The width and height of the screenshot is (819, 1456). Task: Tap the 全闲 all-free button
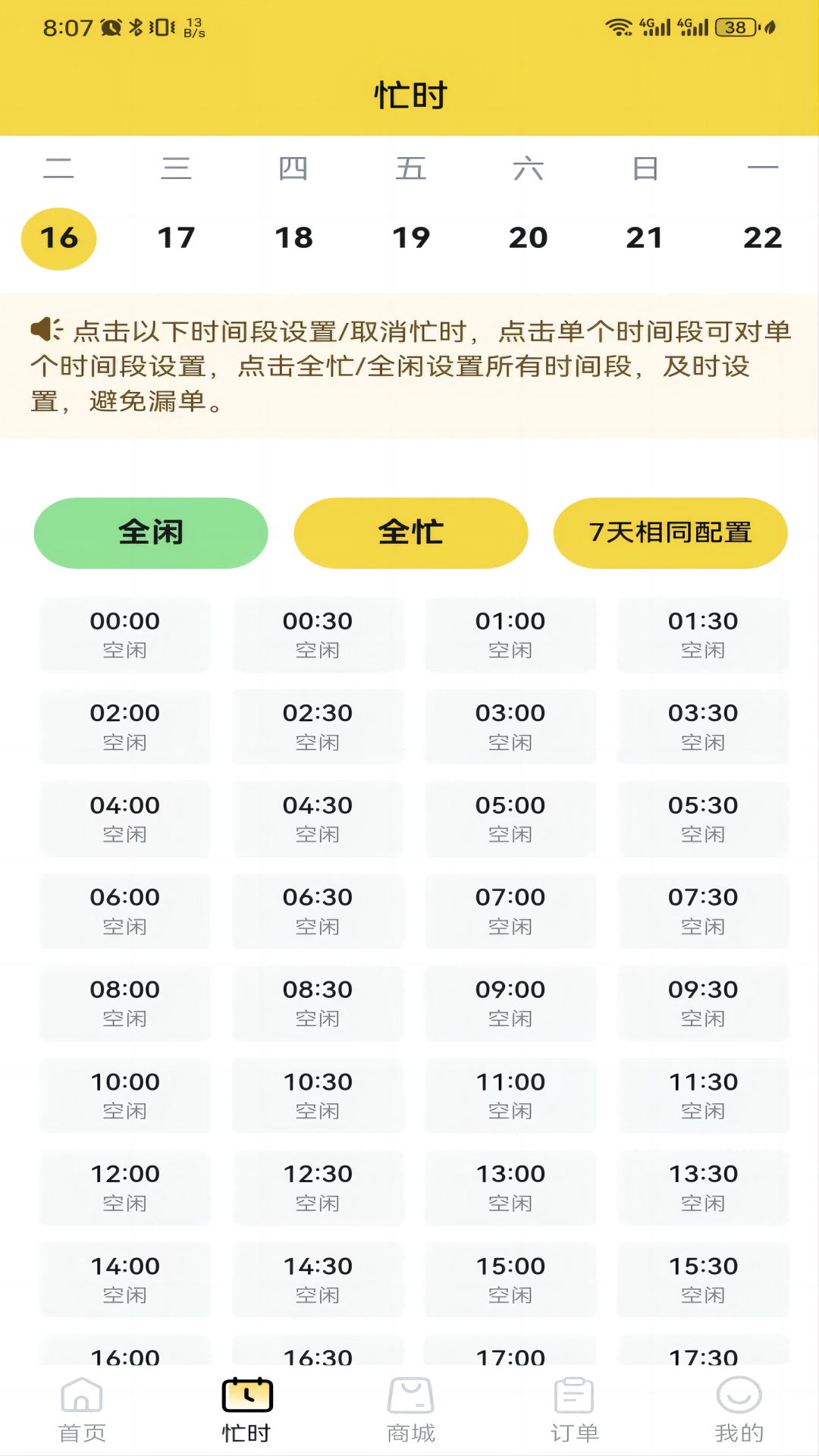(151, 532)
